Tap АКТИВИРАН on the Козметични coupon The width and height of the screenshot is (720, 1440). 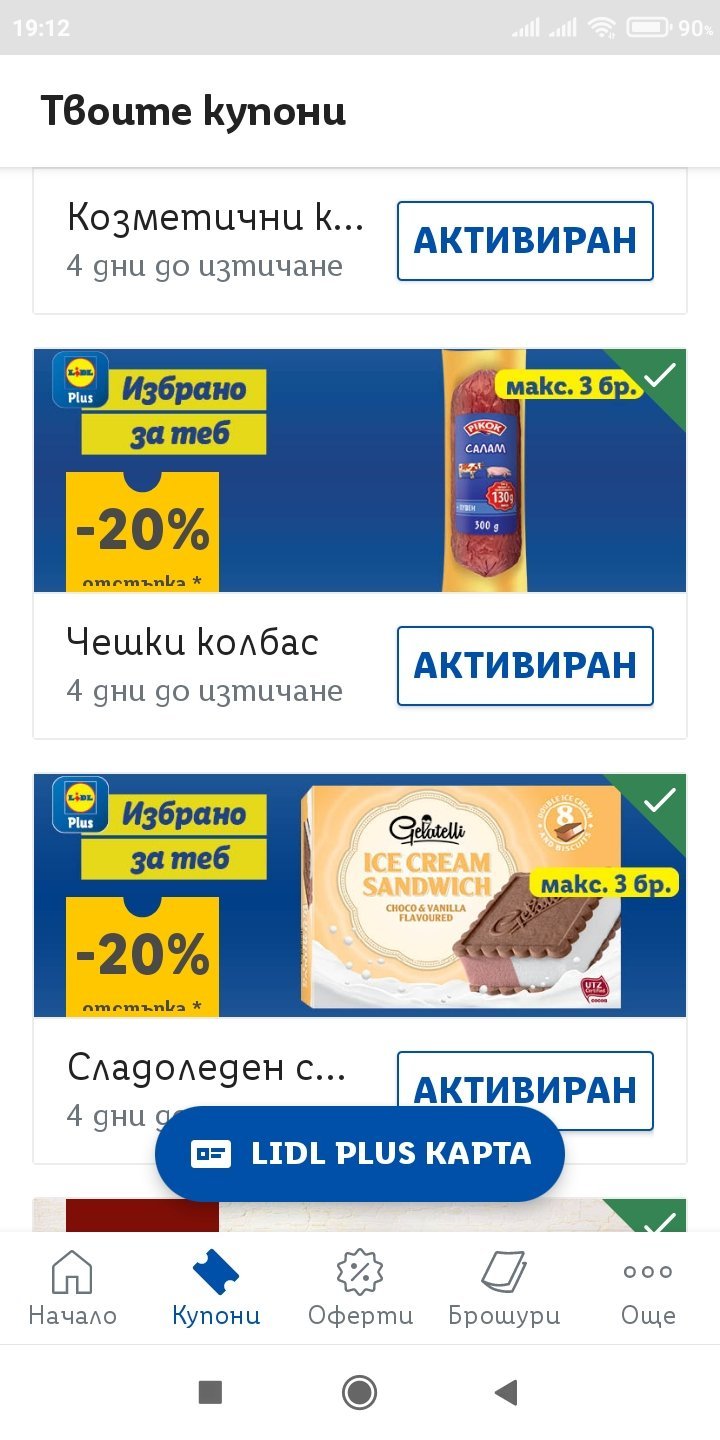(525, 241)
